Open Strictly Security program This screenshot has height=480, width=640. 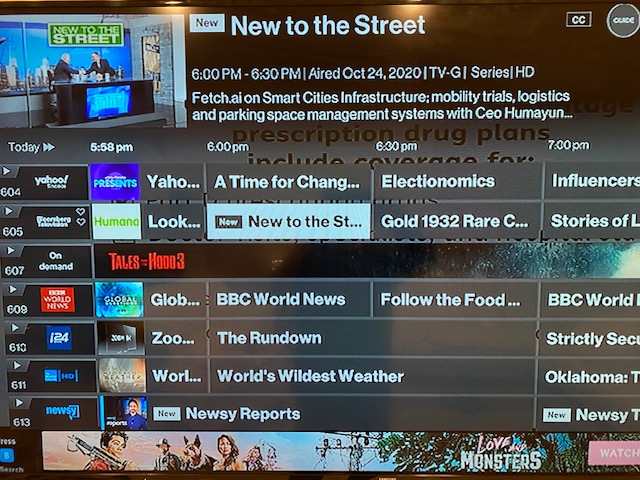point(590,338)
